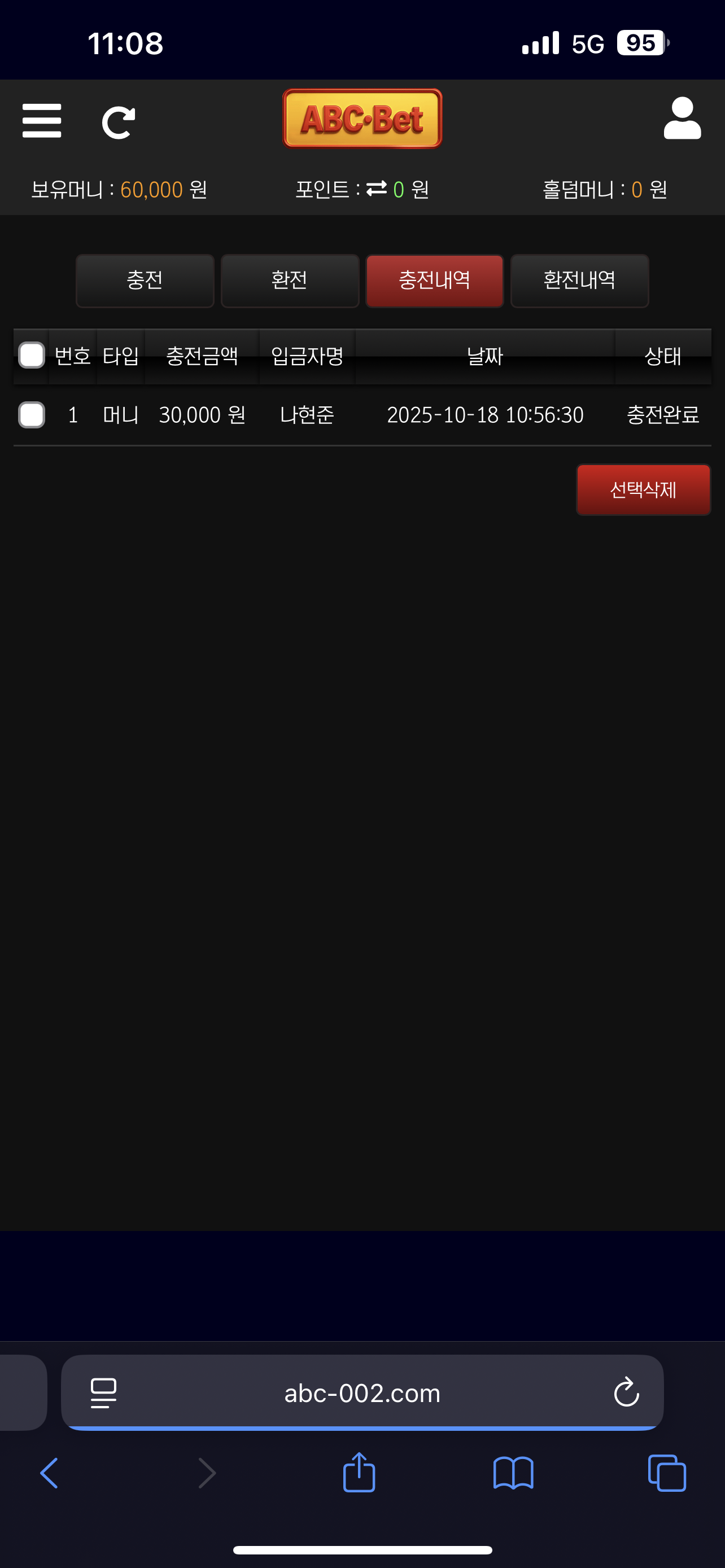Tap the abc-002.com address bar
Image resolution: width=725 pixels, height=1568 pixels.
coord(362,1393)
